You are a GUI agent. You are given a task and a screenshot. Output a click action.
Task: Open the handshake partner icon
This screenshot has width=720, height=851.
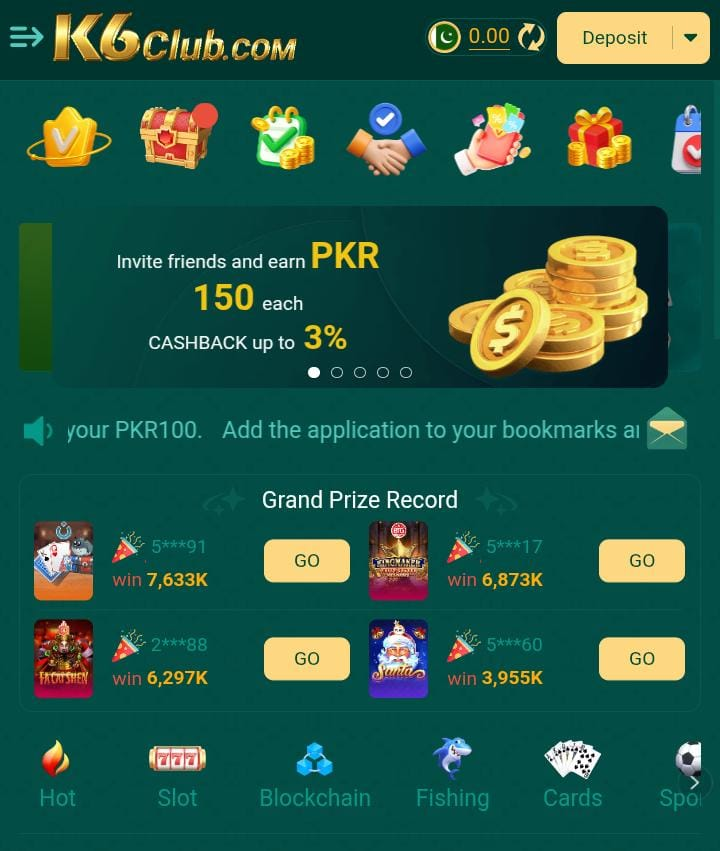tap(386, 140)
